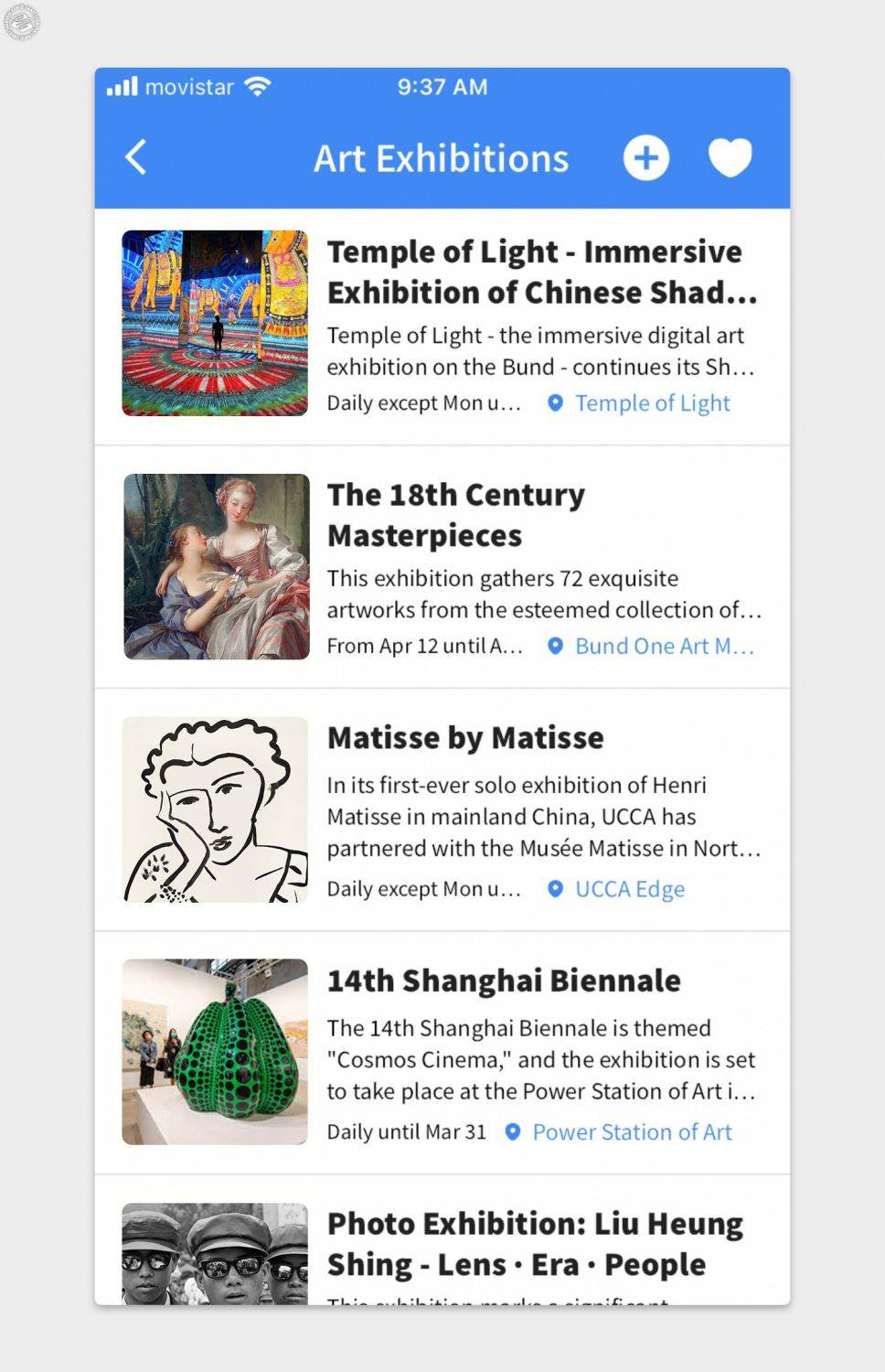Open the UCCA Edge venue link
Image resolution: width=885 pixels, height=1372 pixels.
pyautogui.click(x=630, y=888)
